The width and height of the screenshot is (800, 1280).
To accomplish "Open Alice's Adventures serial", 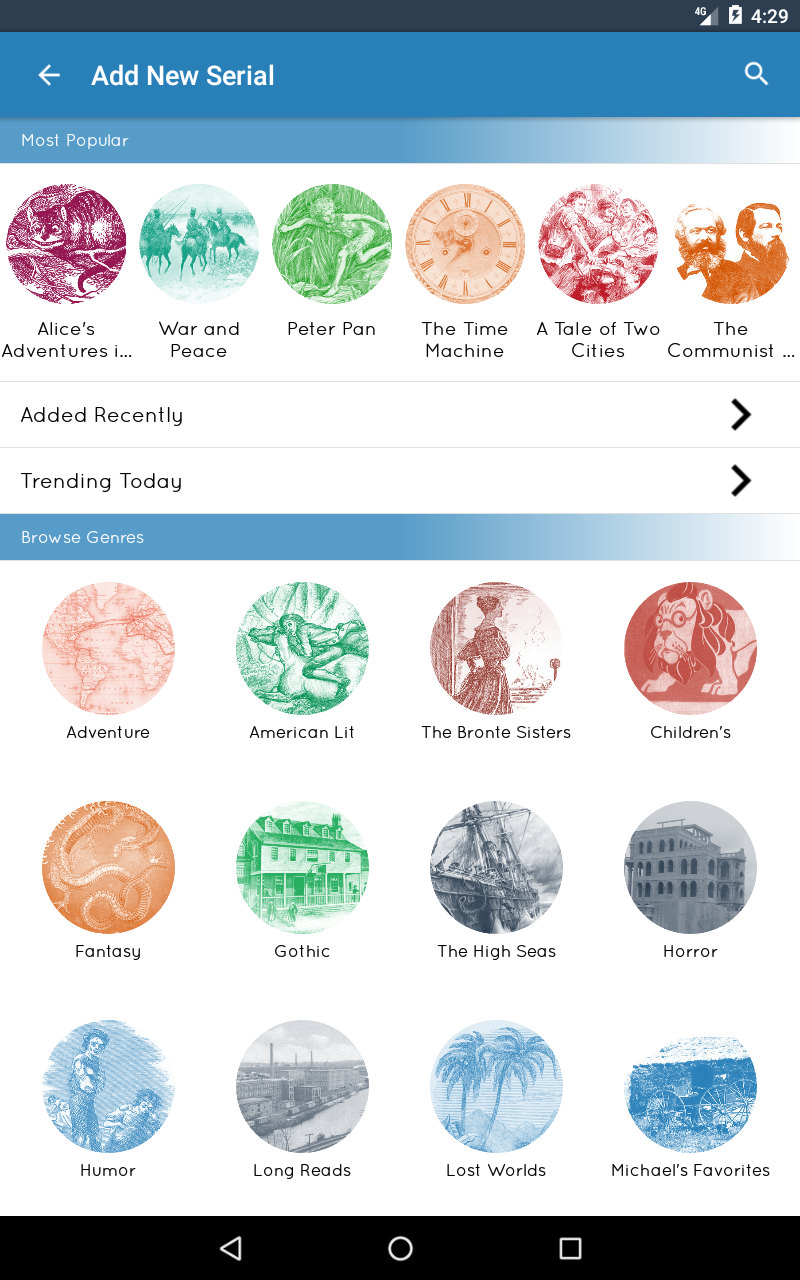I will [x=66, y=244].
